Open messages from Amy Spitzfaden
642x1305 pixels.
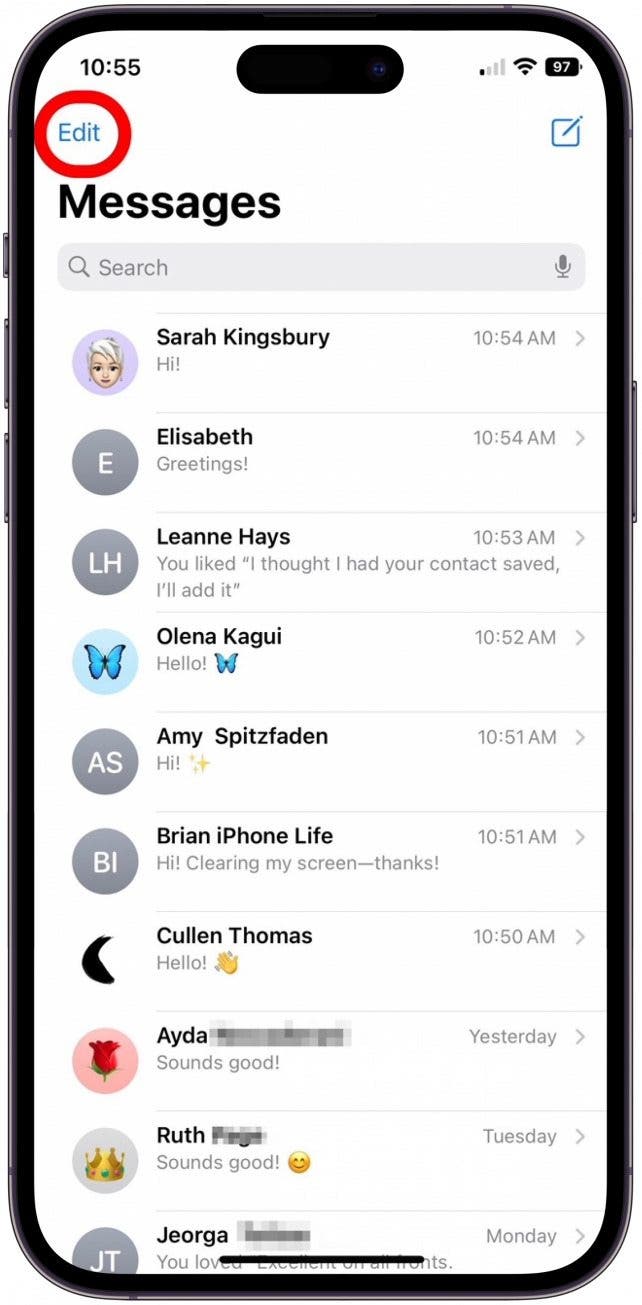click(x=340, y=750)
